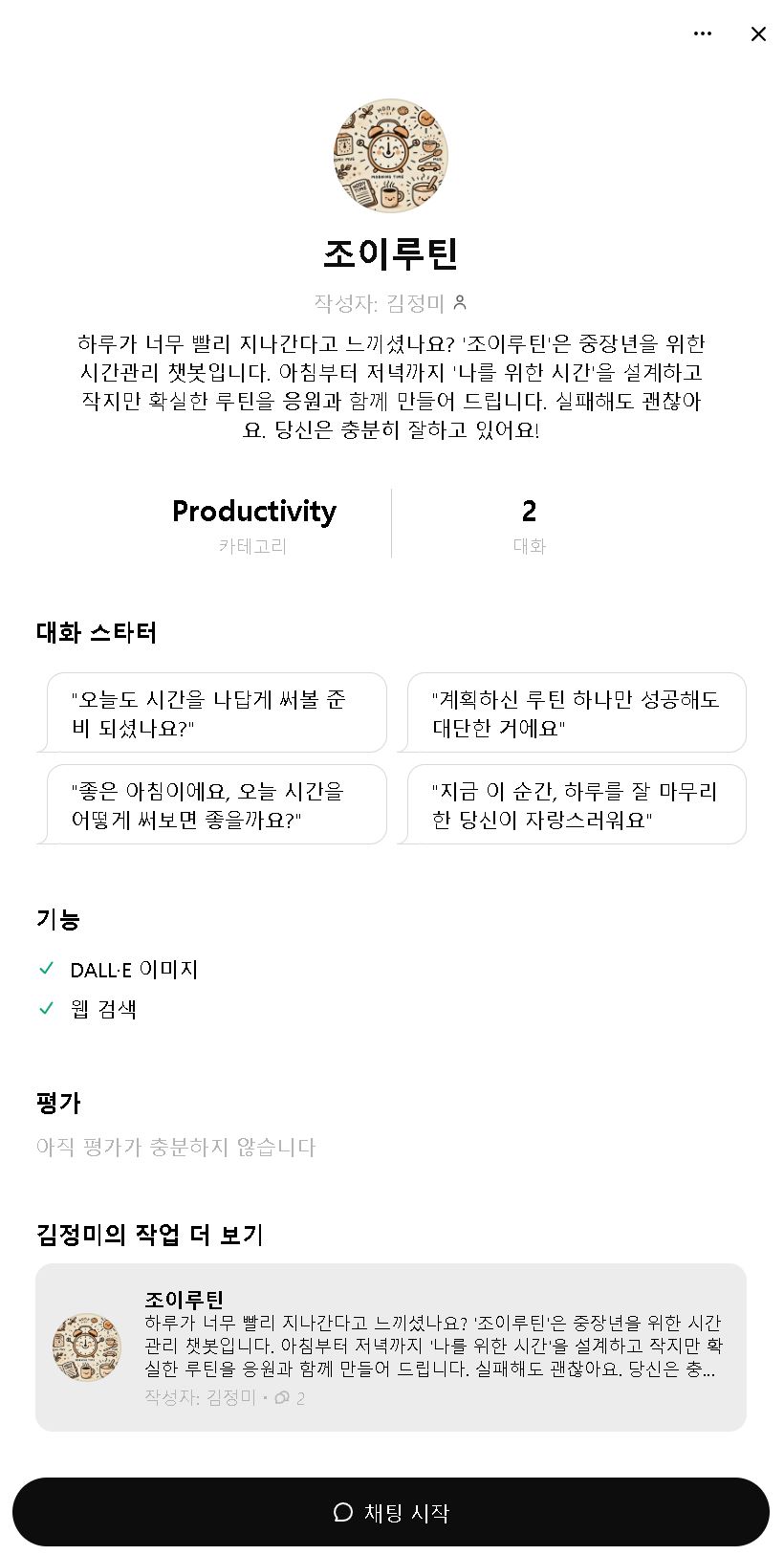Select starter "계획하신 루틴 하나만 성공해도 대단한 거에요"
Screen dimensions: 784x1555
(x=577, y=713)
